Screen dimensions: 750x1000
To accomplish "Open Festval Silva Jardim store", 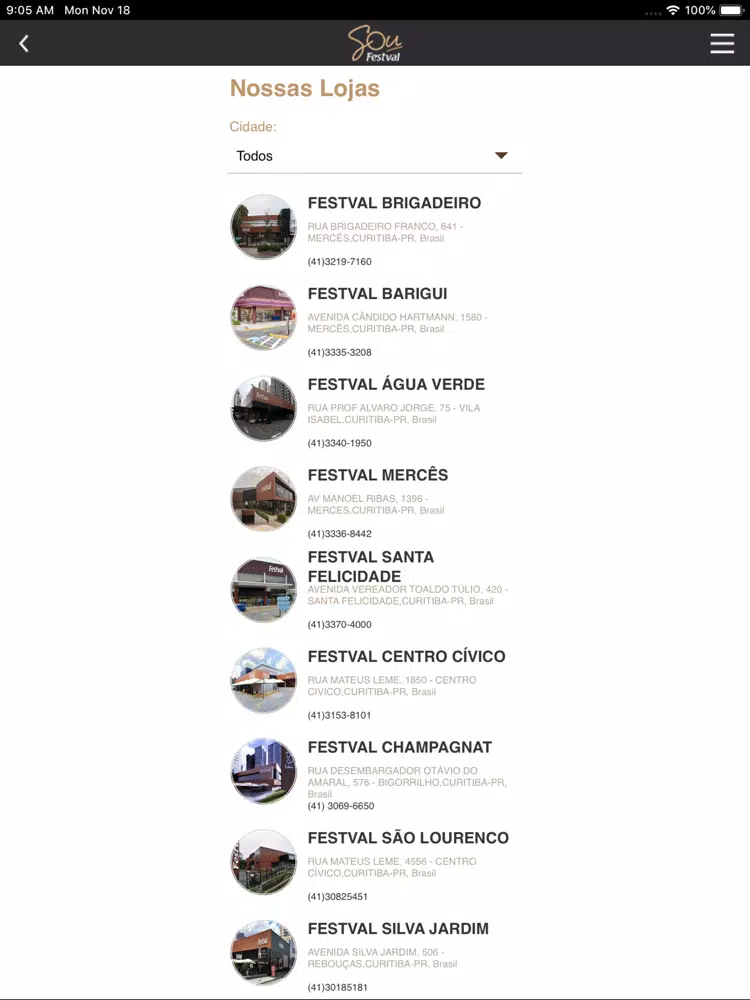I will pyautogui.click(x=375, y=953).
